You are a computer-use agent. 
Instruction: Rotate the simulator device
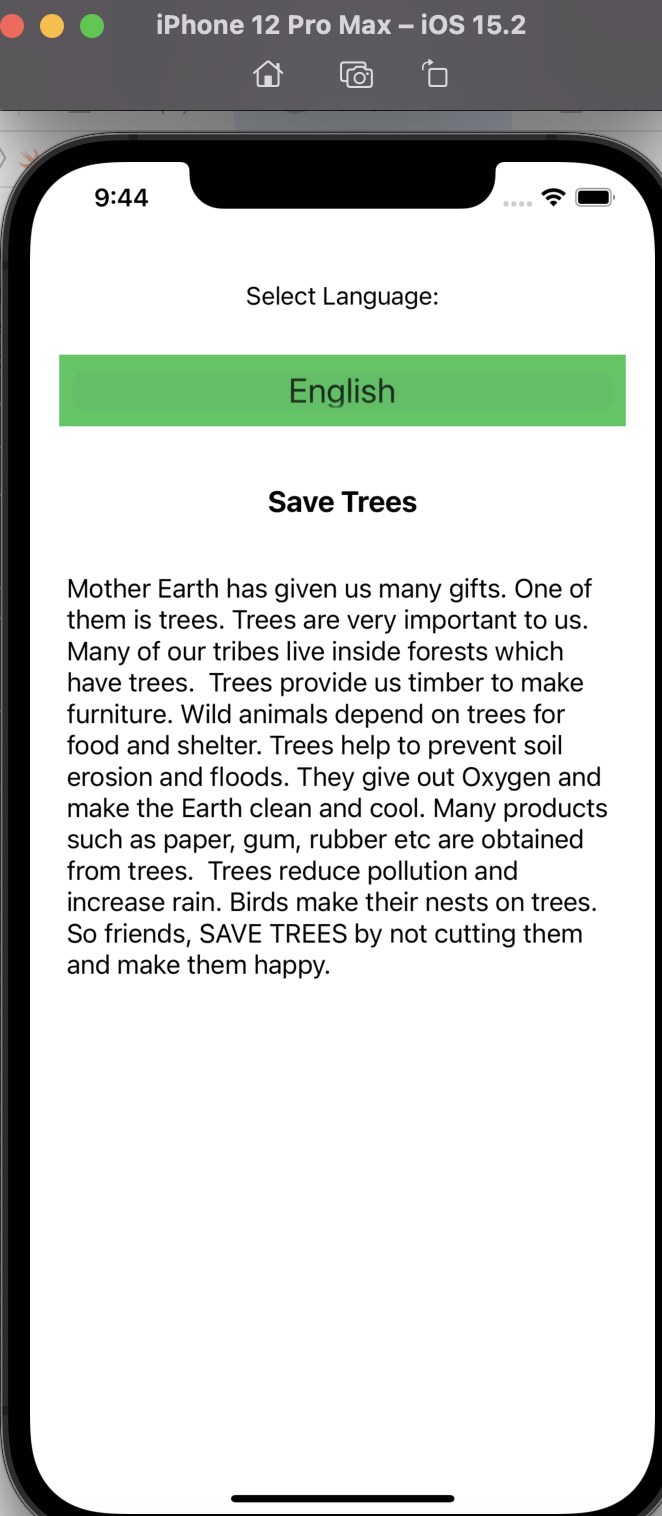435,75
